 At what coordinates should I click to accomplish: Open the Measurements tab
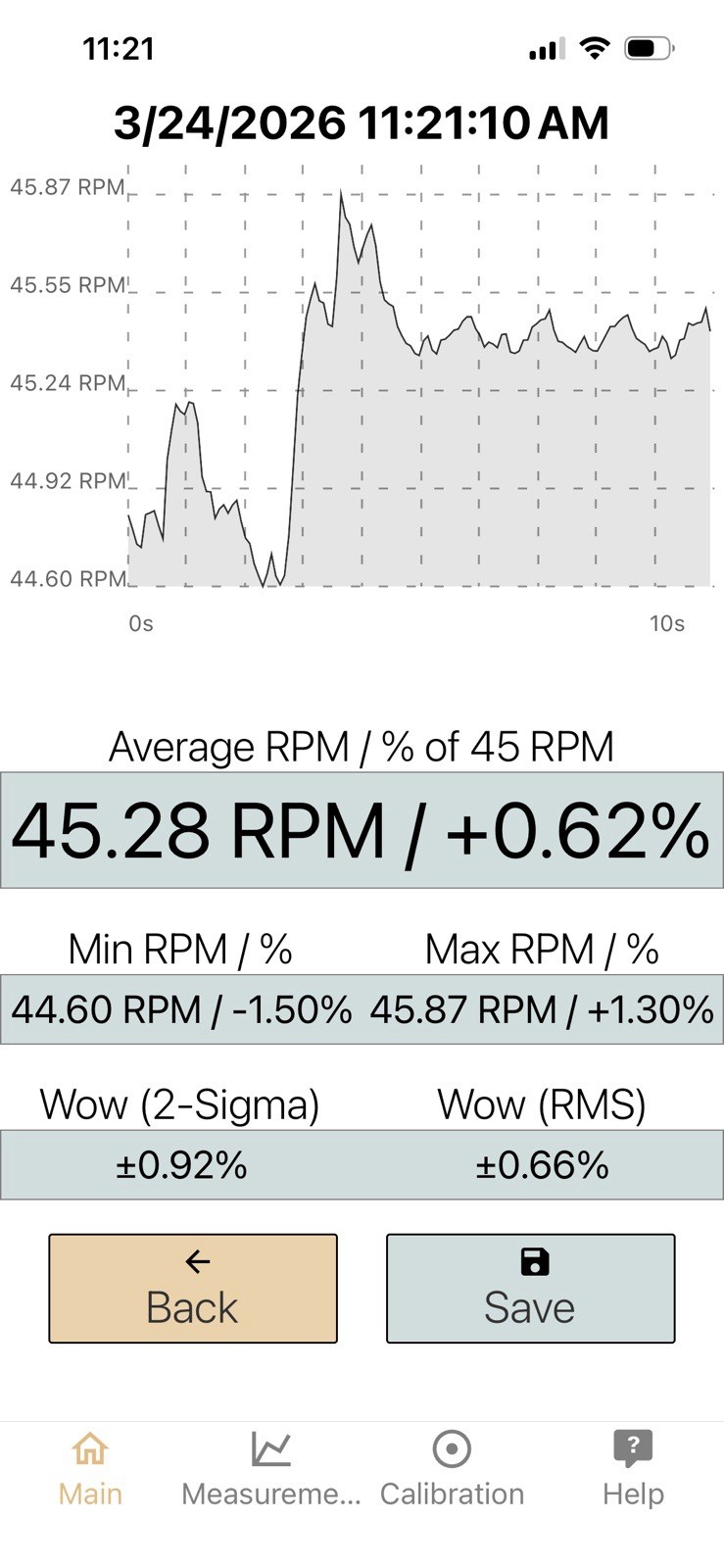point(271,1469)
